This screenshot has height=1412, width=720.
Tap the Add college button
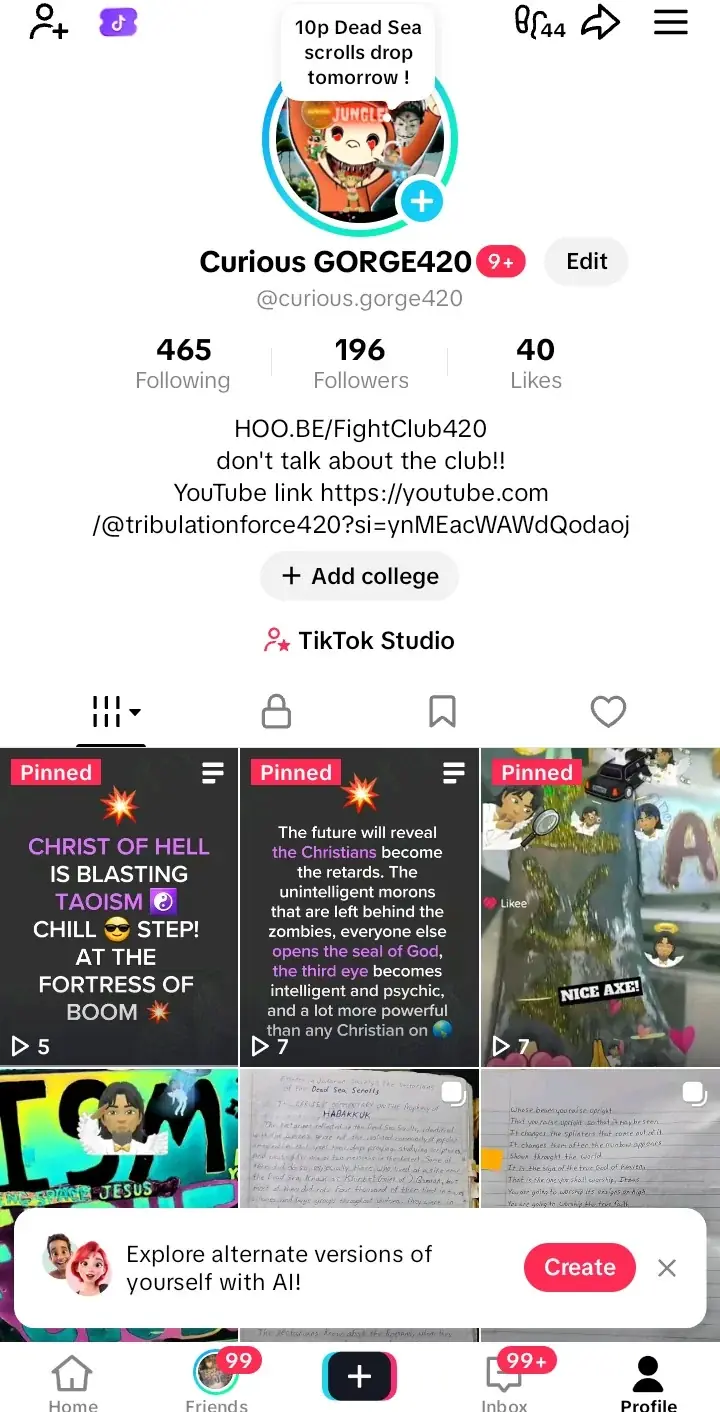359,576
